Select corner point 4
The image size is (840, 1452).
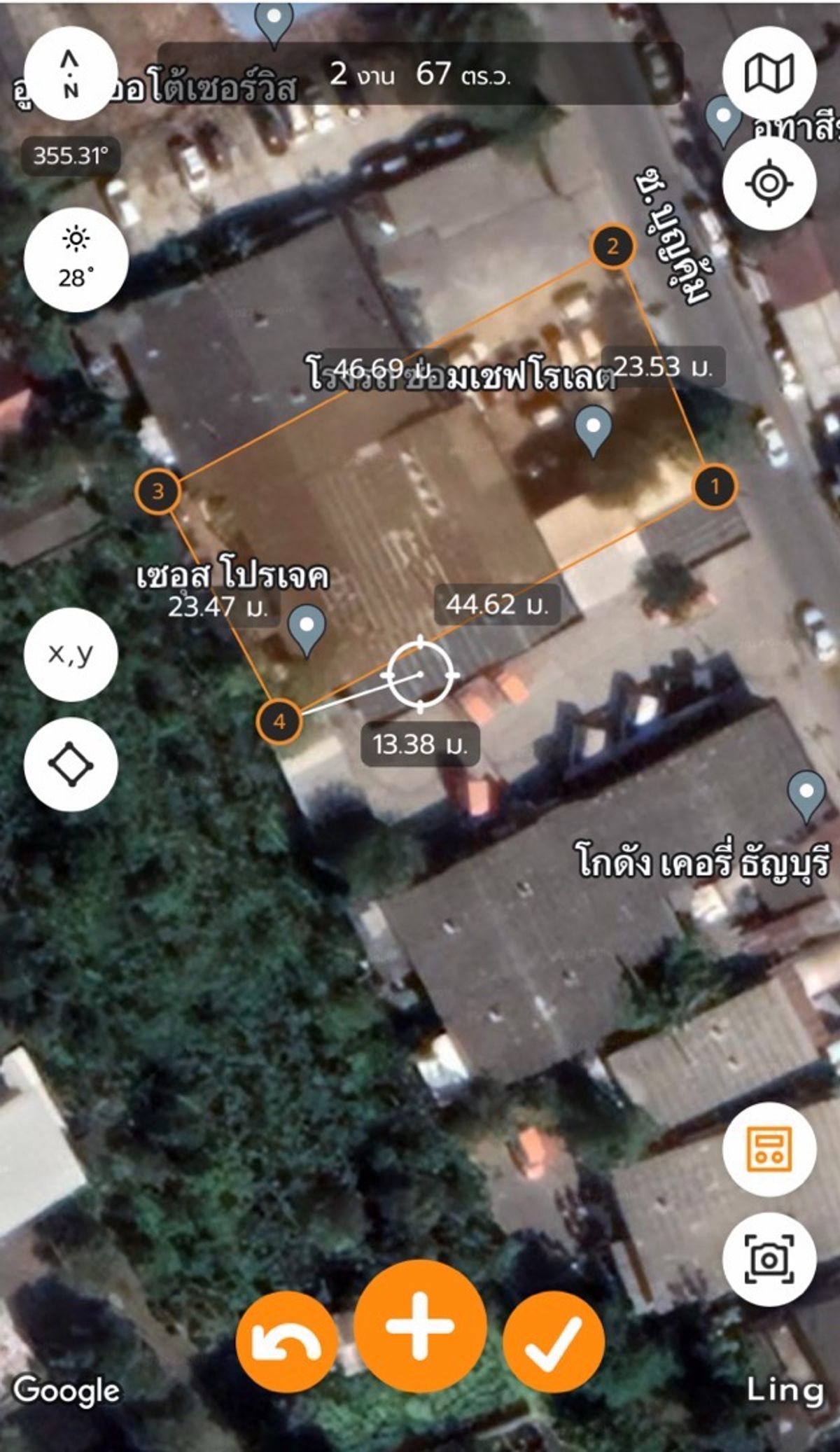click(279, 721)
